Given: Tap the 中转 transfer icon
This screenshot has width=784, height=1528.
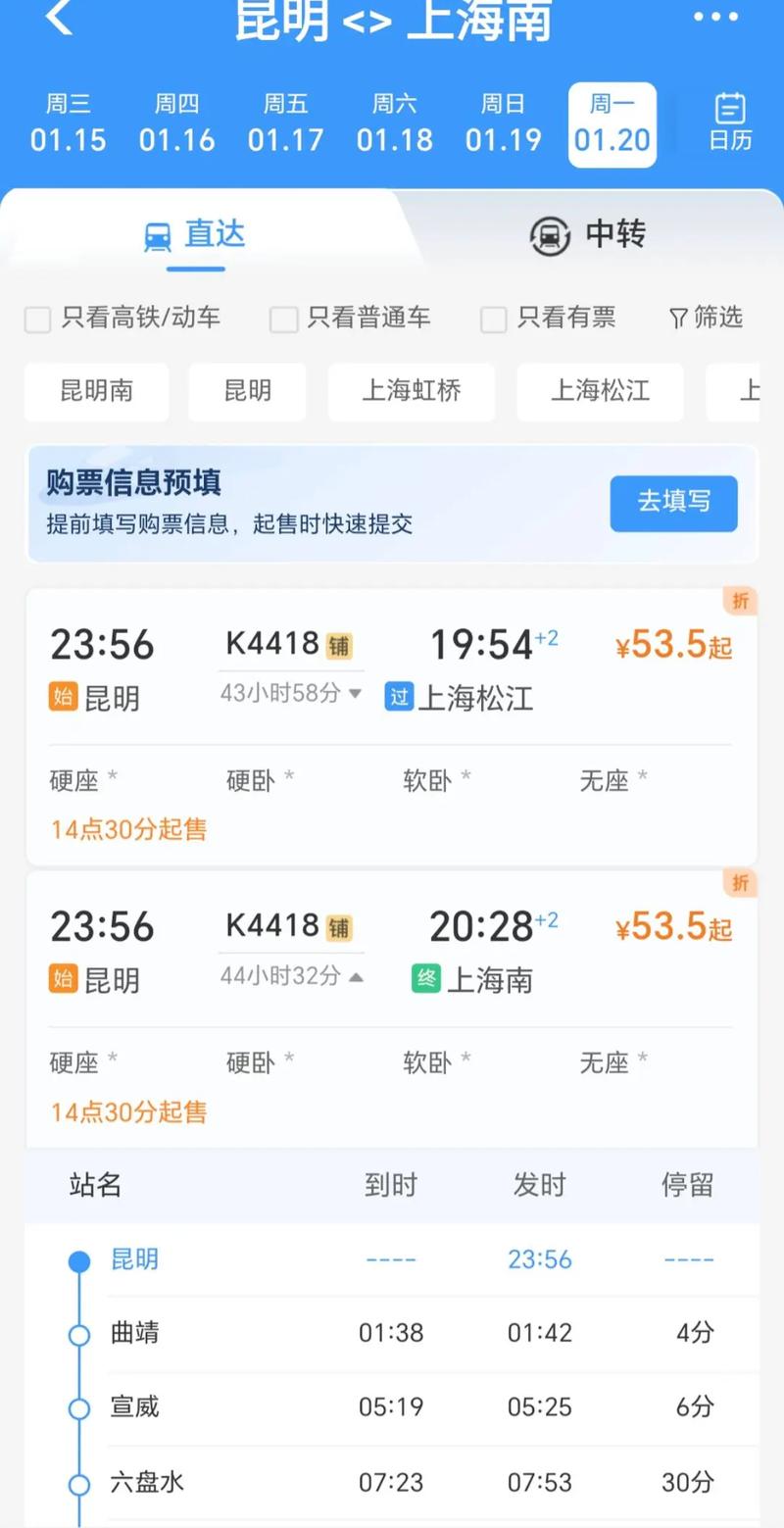Looking at the screenshot, I should click(x=551, y=236).
